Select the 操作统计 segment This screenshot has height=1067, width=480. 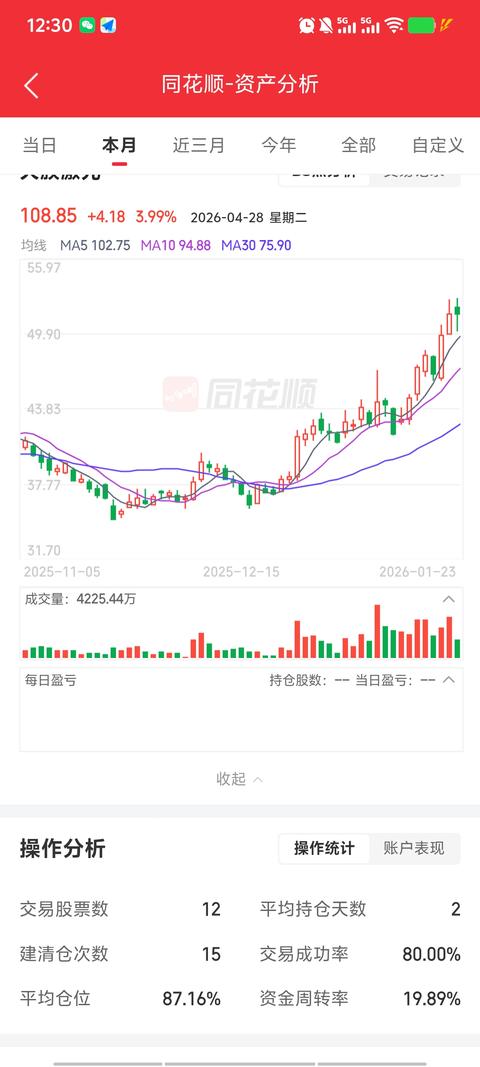tap(324, 849)
